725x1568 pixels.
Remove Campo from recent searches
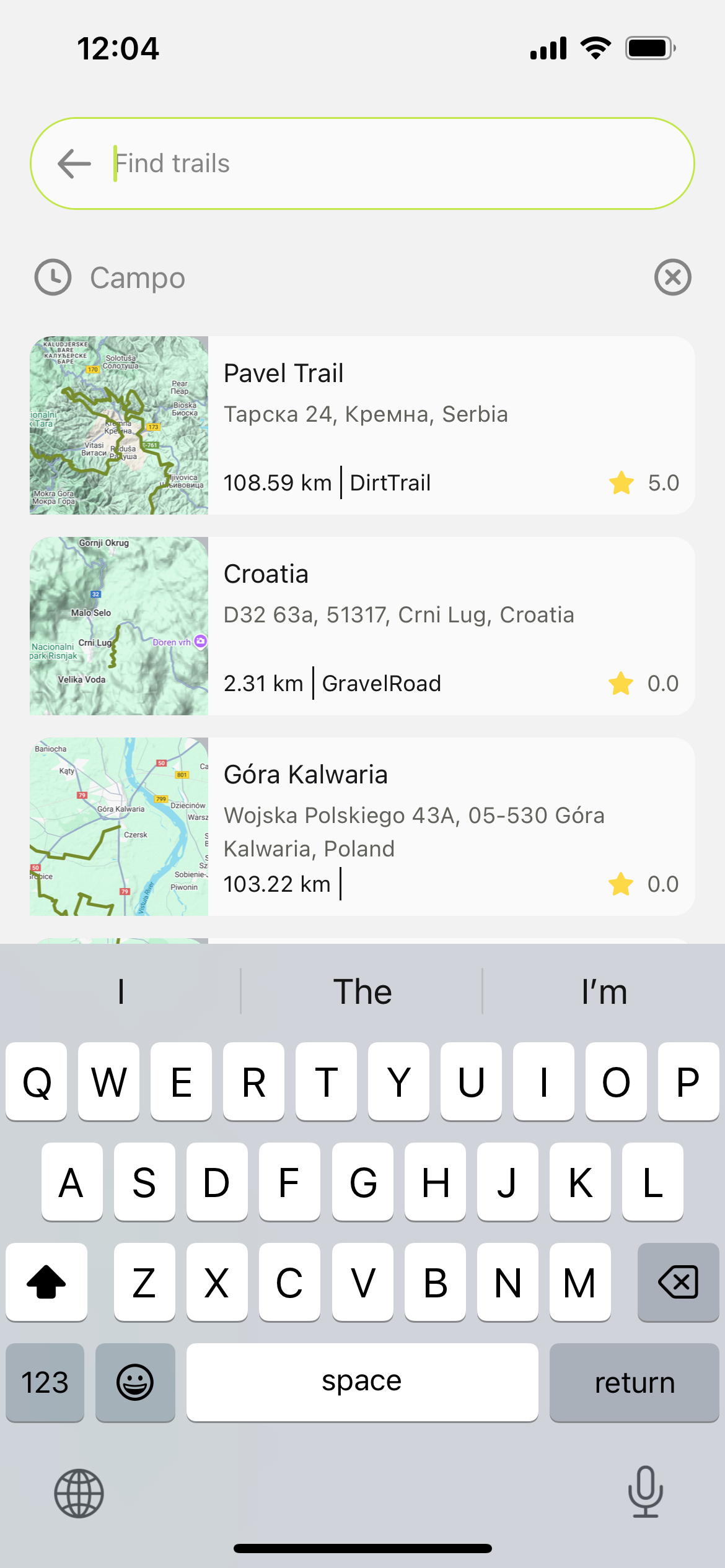pyautogui.click(x=672, y=277)
